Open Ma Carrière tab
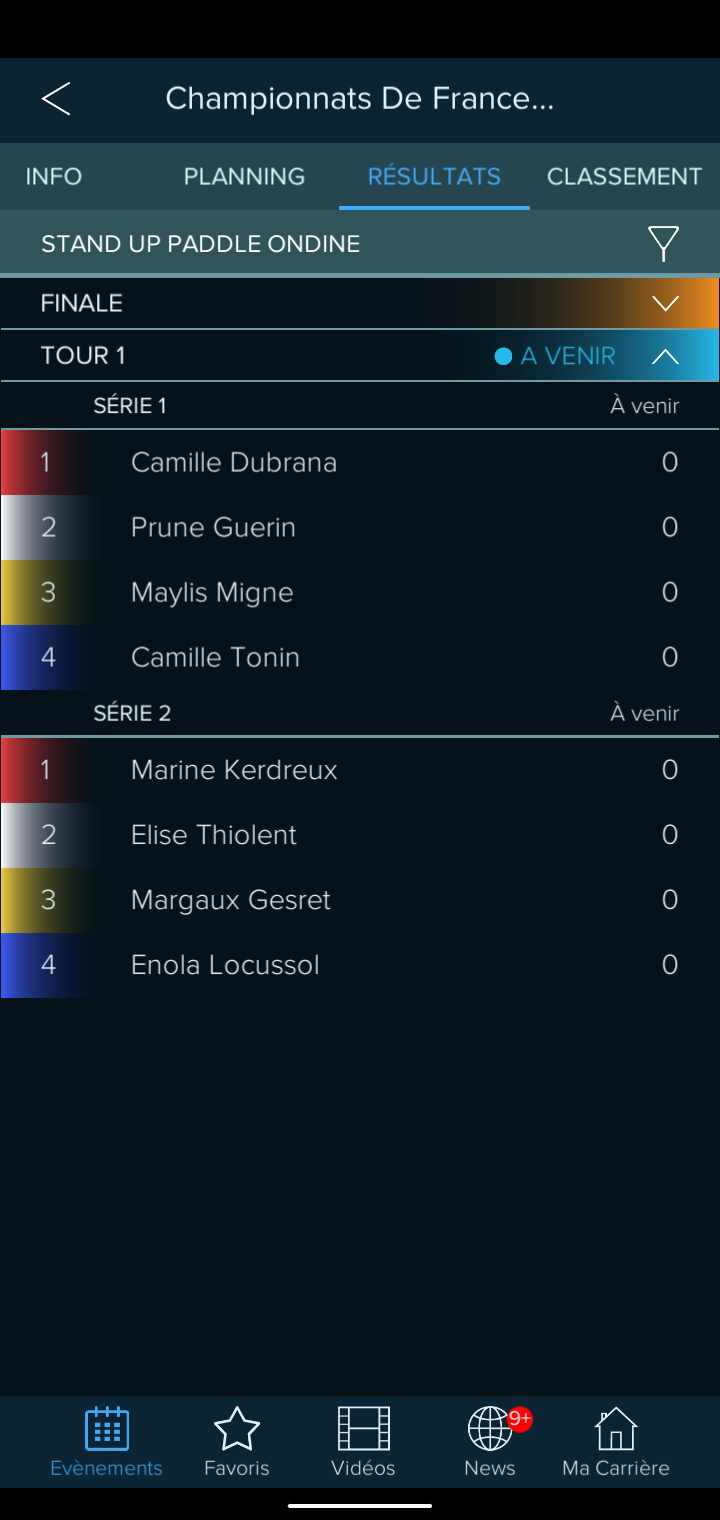720x1520 pixels. pyautogui.click(x=616, y=1442)
